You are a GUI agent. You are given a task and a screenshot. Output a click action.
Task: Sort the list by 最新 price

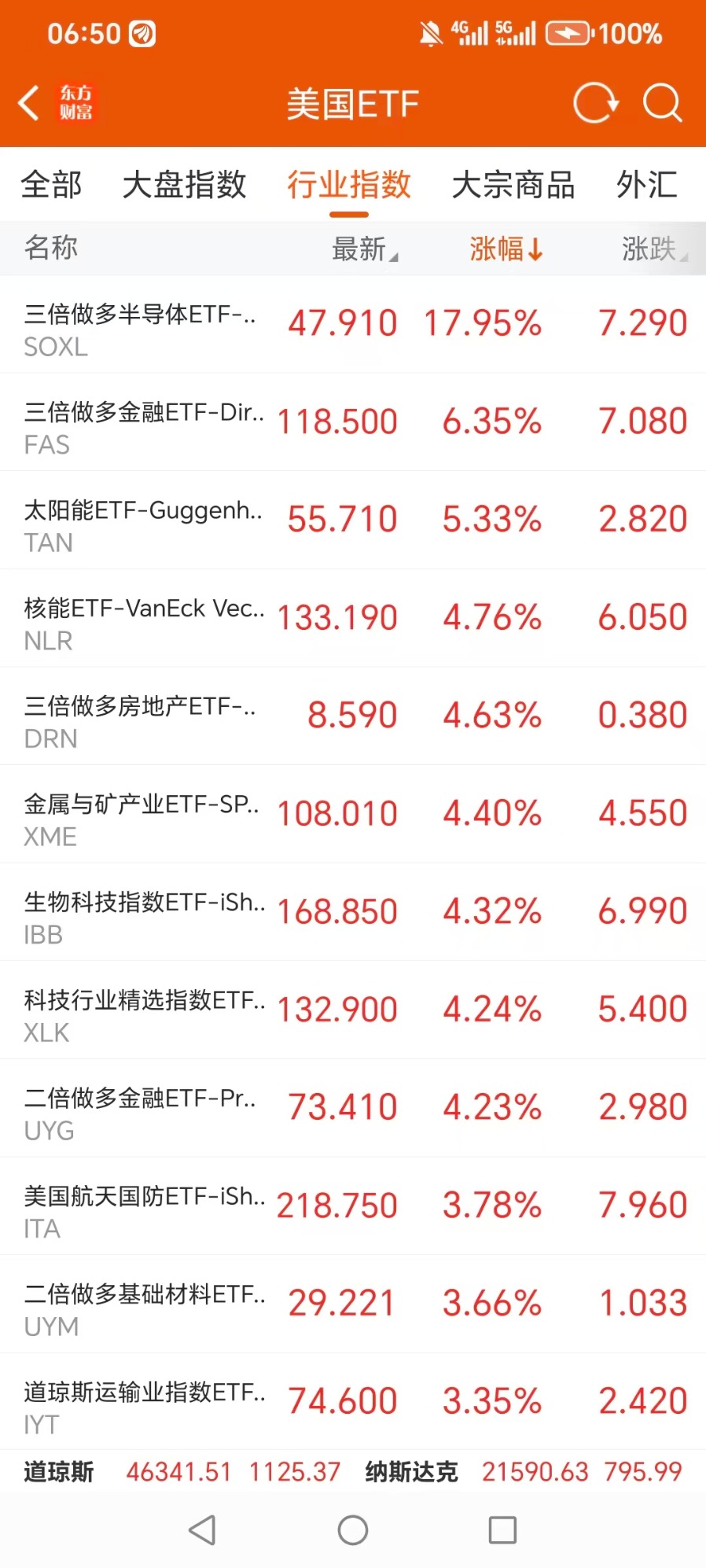[364, 249]
